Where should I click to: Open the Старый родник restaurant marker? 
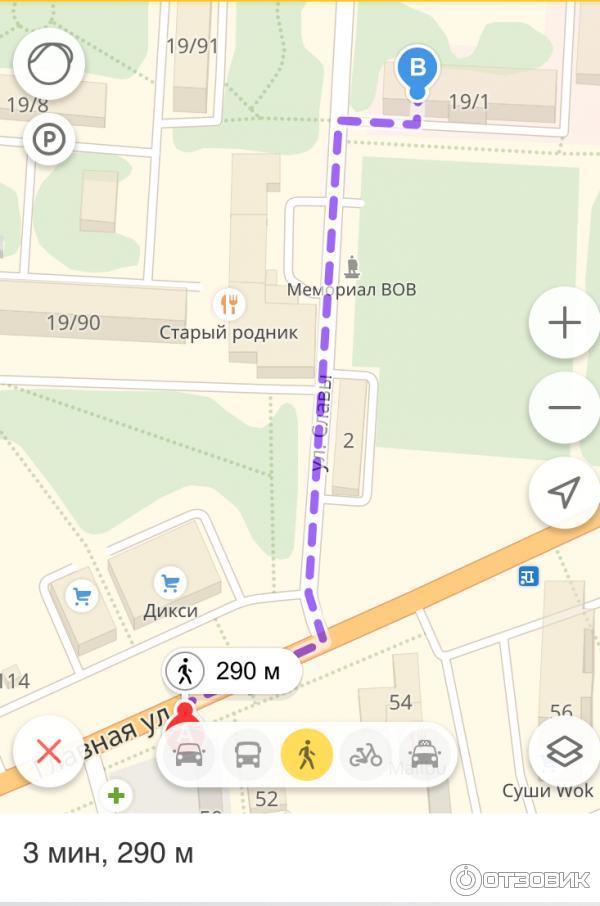231,303
